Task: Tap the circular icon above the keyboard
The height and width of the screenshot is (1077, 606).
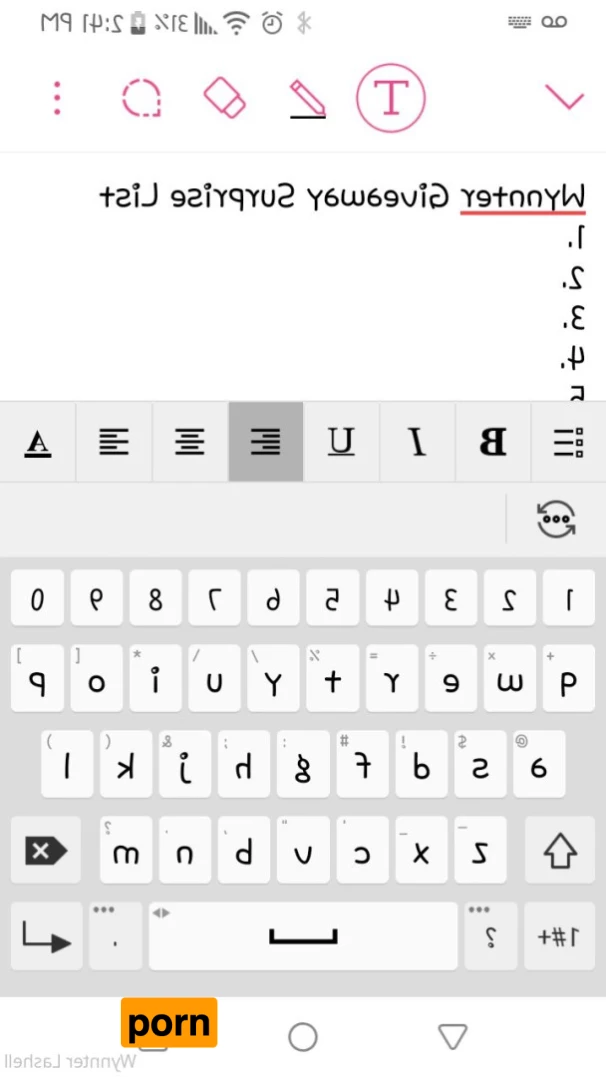Action: click(555, 519)
